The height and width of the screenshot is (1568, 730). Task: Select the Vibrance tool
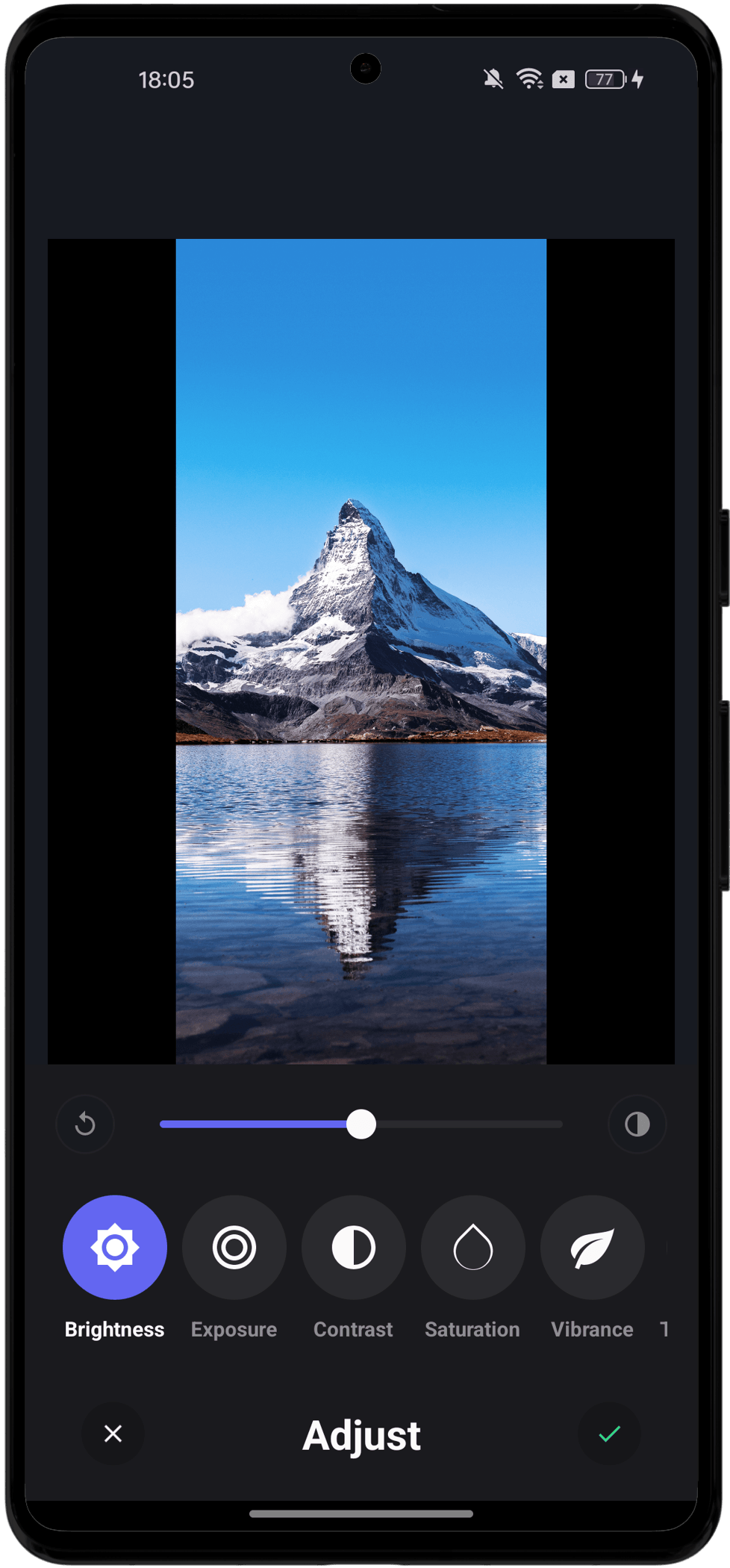coord(593,1248)
